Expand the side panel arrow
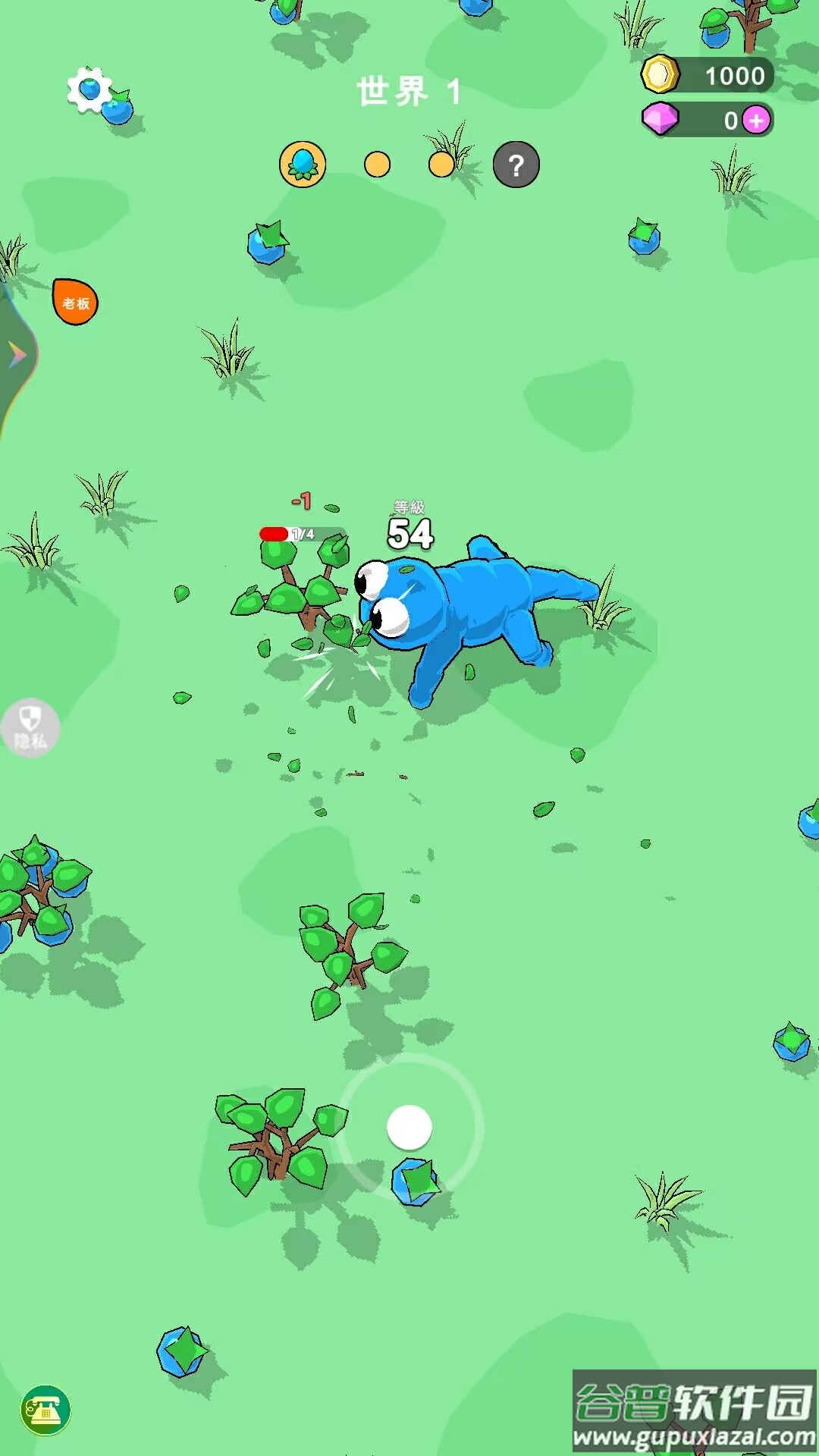The image size is (819, 1456). click(17, 355)
